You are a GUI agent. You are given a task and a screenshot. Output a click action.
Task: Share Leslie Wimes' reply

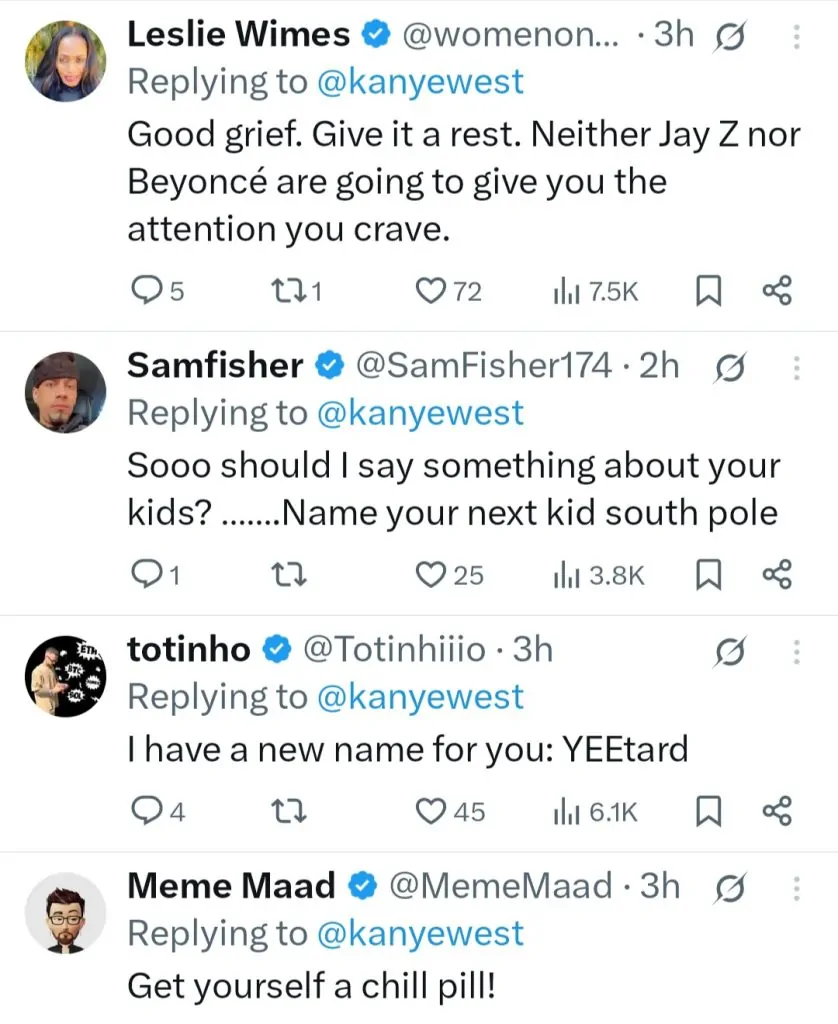click(x=777, y=291)
